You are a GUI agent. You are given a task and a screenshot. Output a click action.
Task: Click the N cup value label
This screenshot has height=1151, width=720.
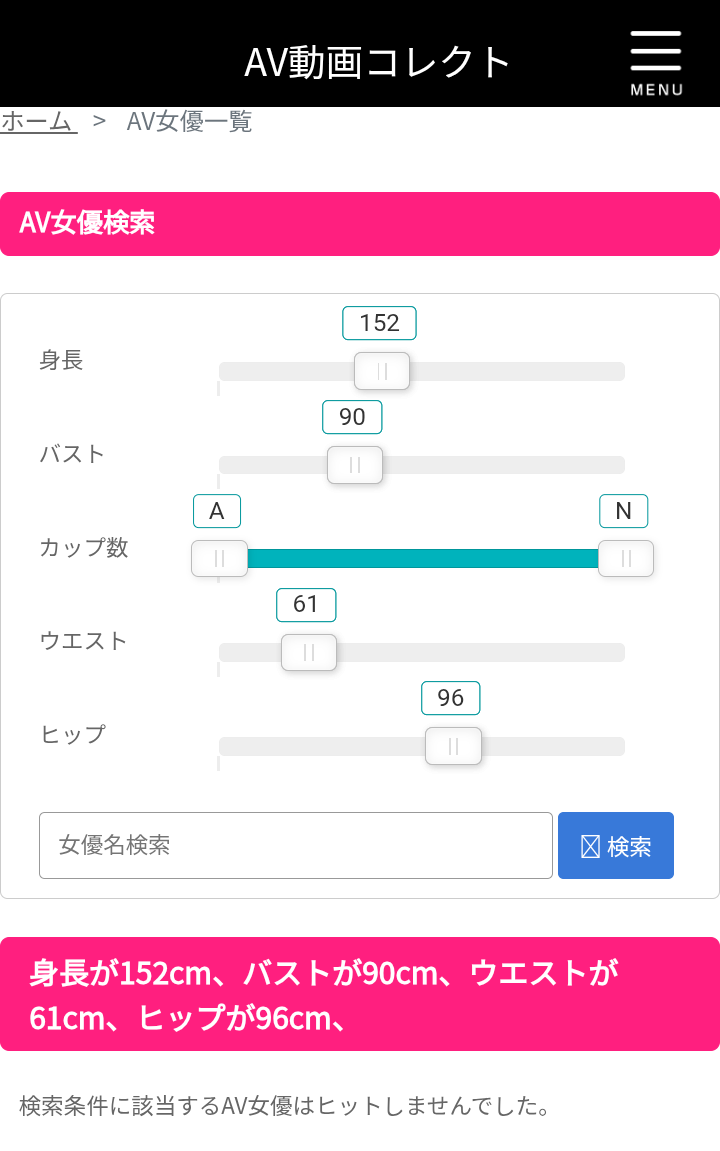click(624, 511)
